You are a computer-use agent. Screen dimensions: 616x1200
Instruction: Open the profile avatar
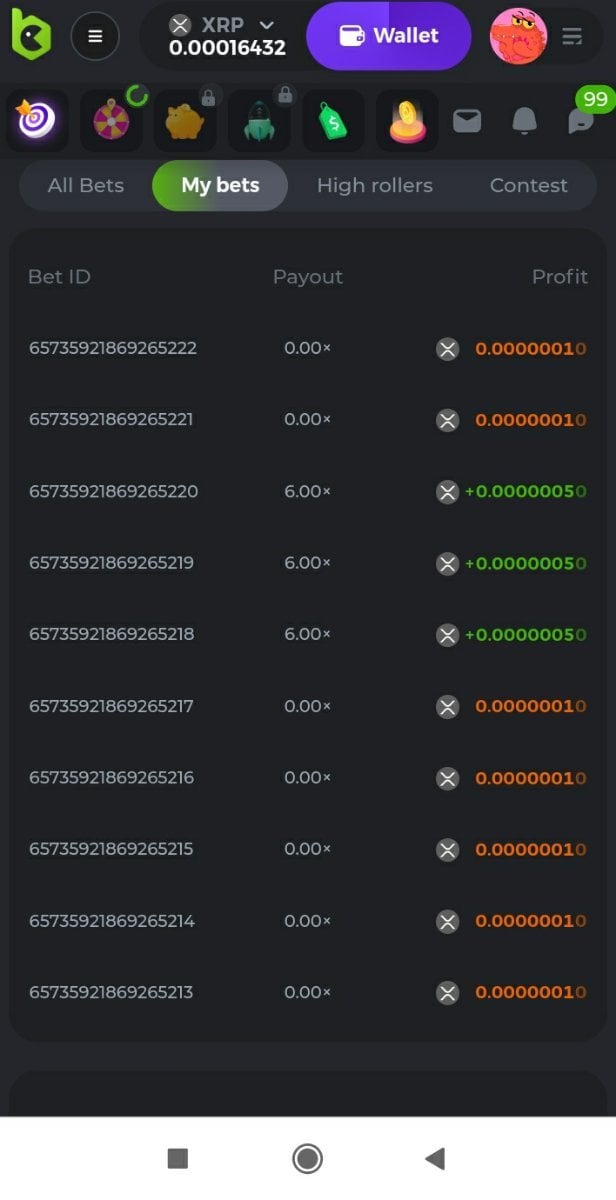518,36
